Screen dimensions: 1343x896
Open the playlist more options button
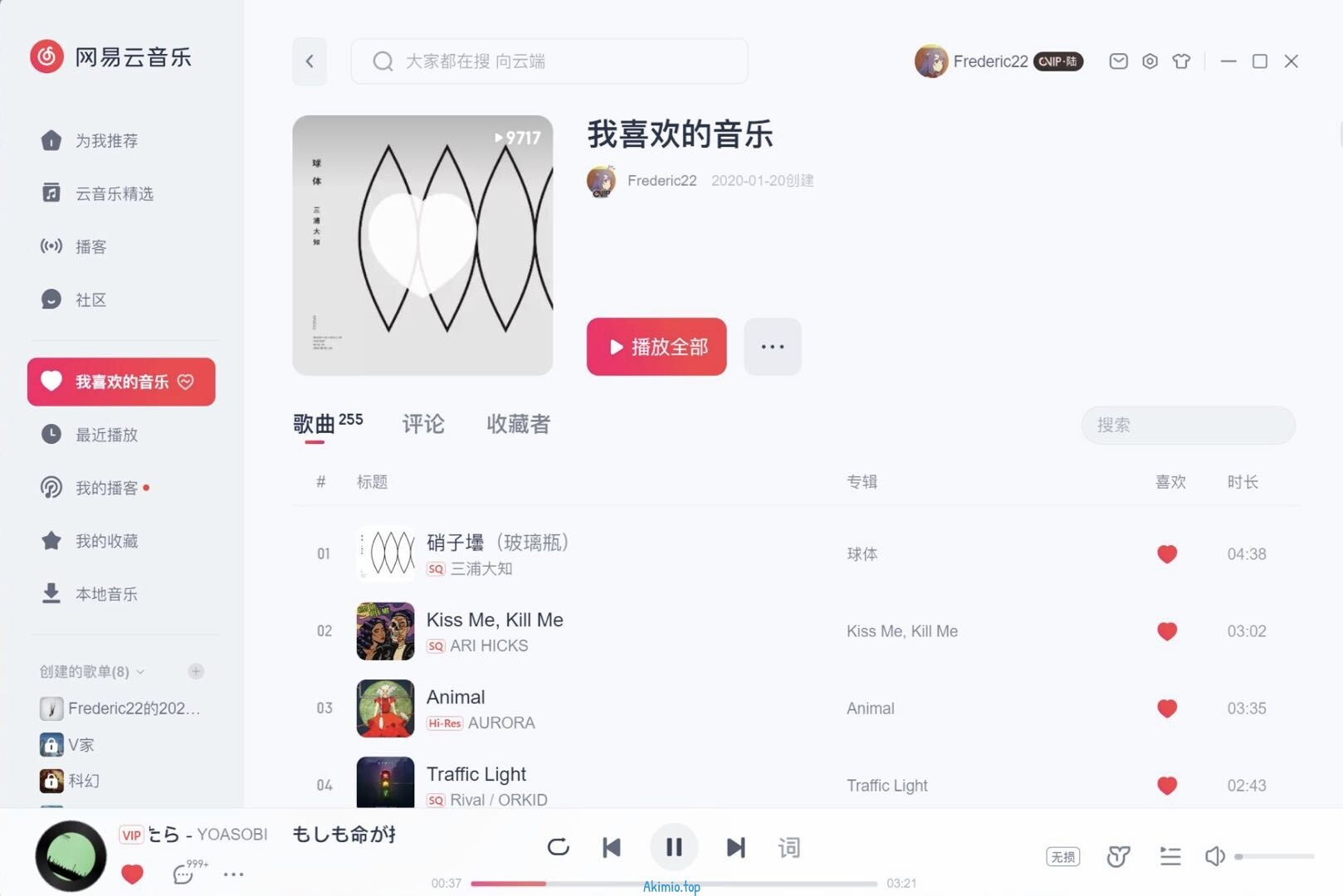[772, 347]
